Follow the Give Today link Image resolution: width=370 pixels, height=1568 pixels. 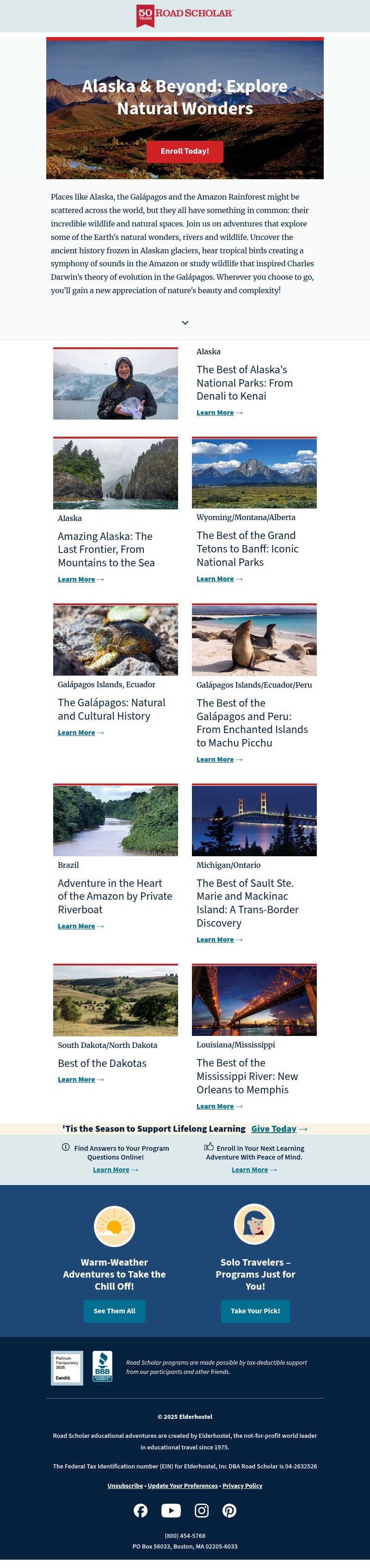pos(274,1129)
